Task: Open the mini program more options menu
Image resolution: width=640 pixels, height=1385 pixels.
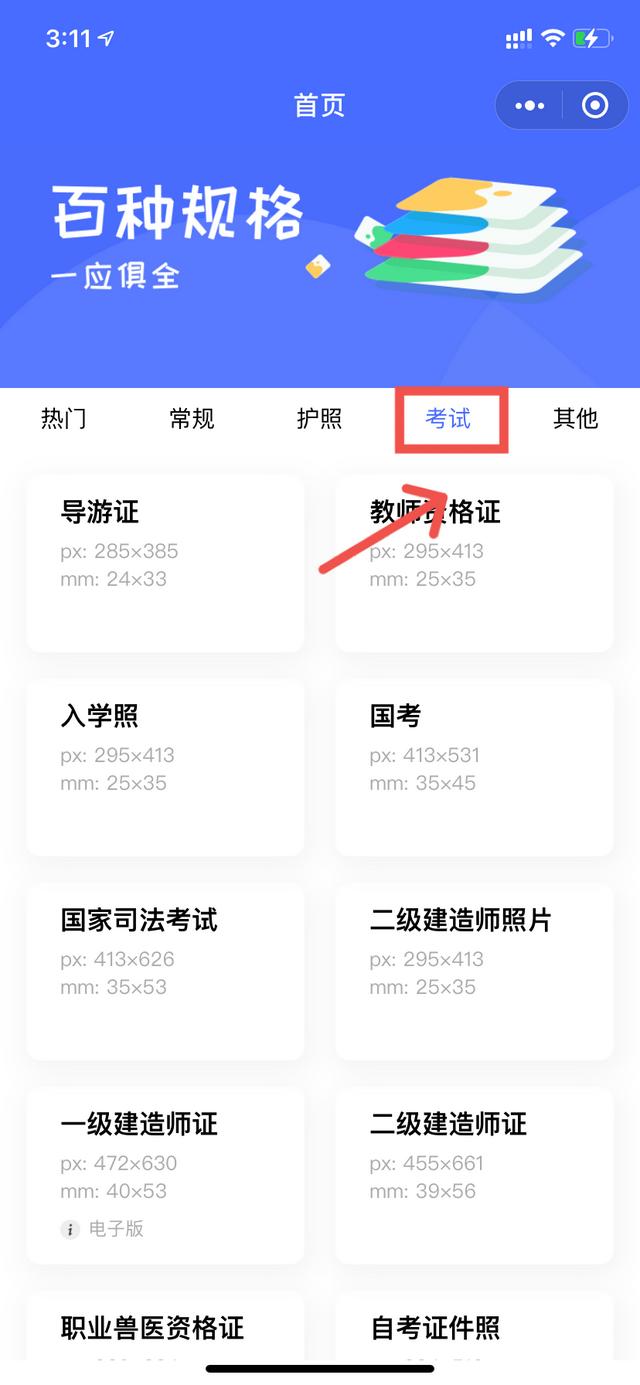Action: pyautogui.click(x=529, y=106)
